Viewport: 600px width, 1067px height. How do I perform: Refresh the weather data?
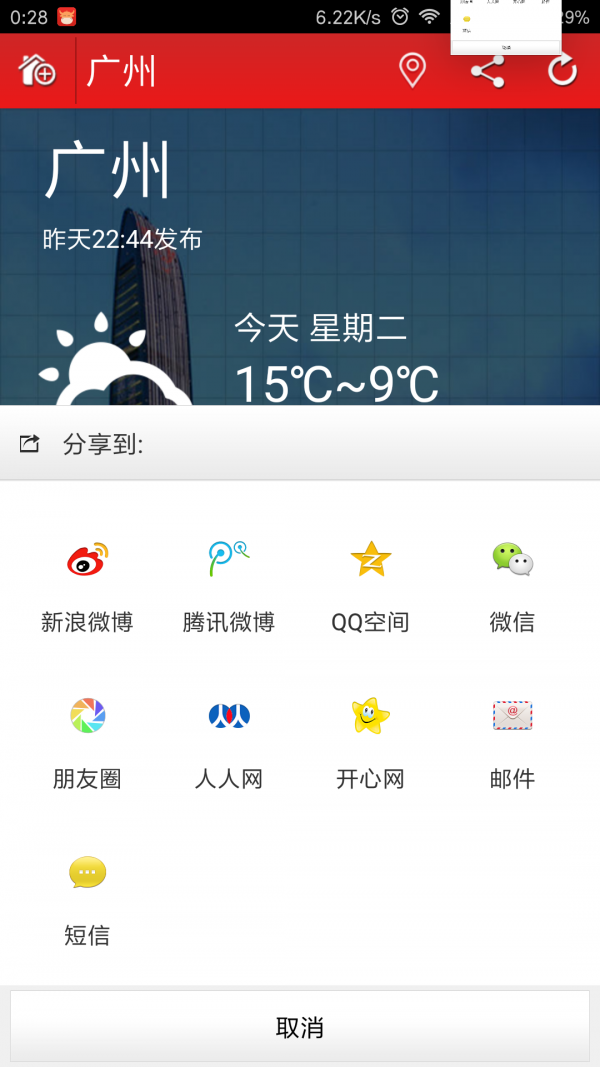pyautogui.click(x=563, y=71)
